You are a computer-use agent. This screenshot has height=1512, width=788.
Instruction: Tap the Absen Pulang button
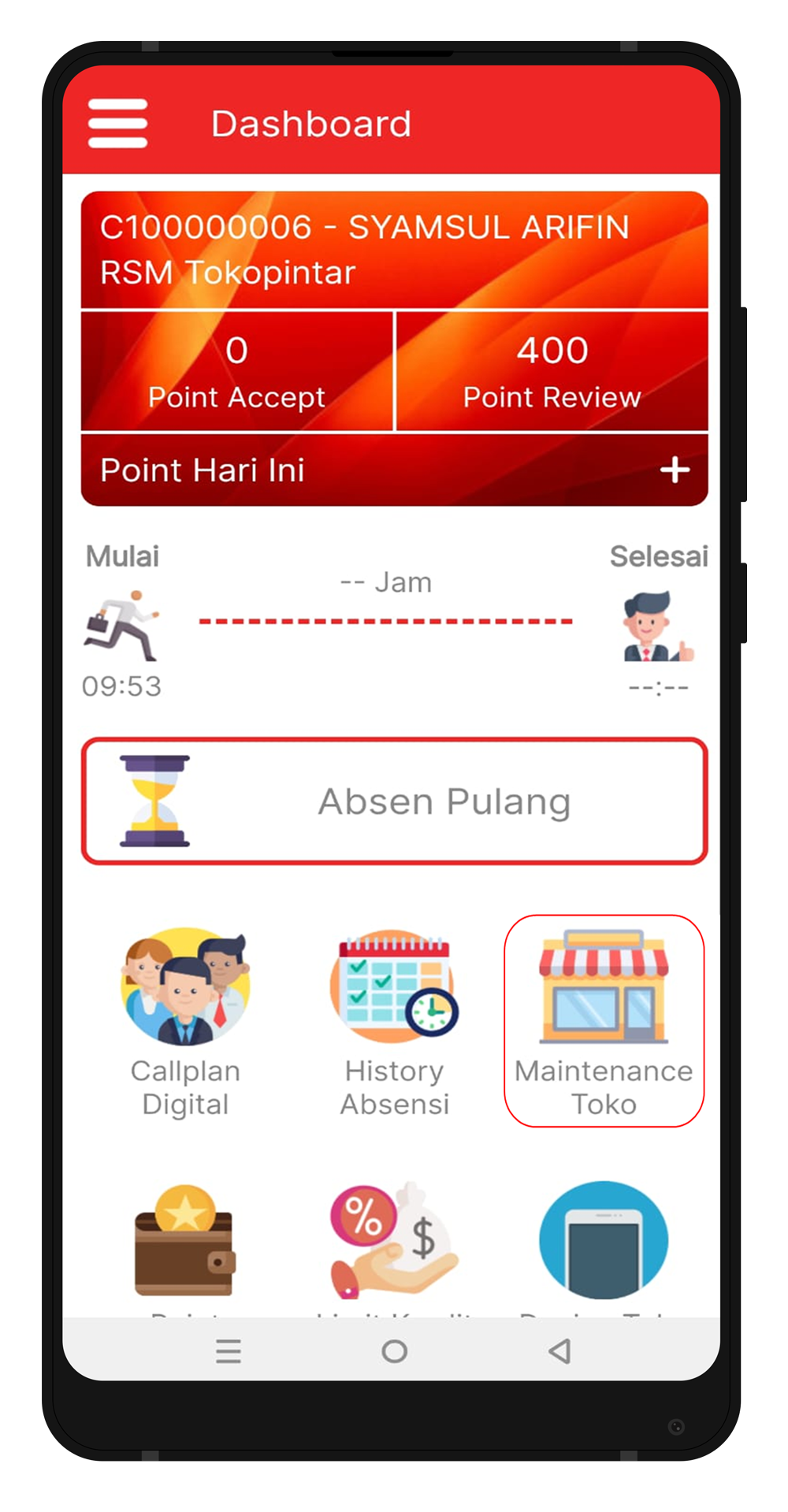395,801
